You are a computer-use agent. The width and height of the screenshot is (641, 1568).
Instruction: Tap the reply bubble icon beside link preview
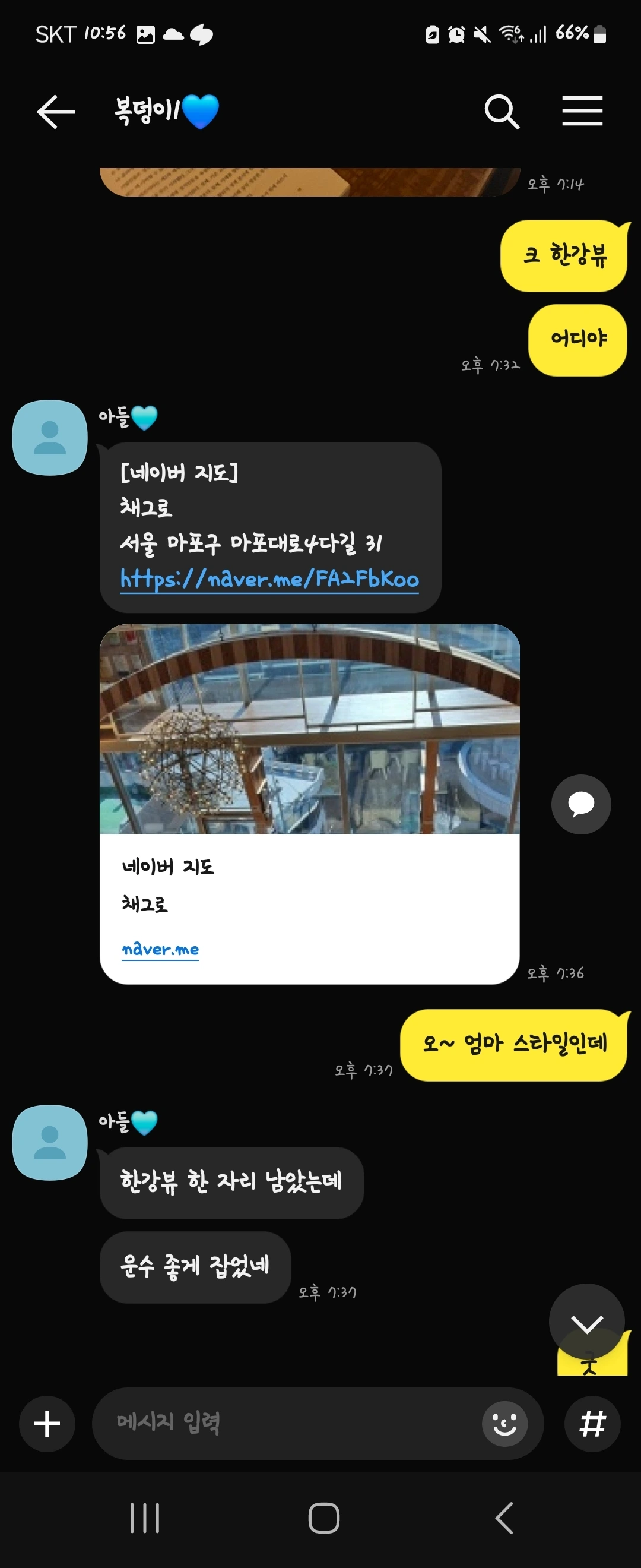click(x=581, y=804)
